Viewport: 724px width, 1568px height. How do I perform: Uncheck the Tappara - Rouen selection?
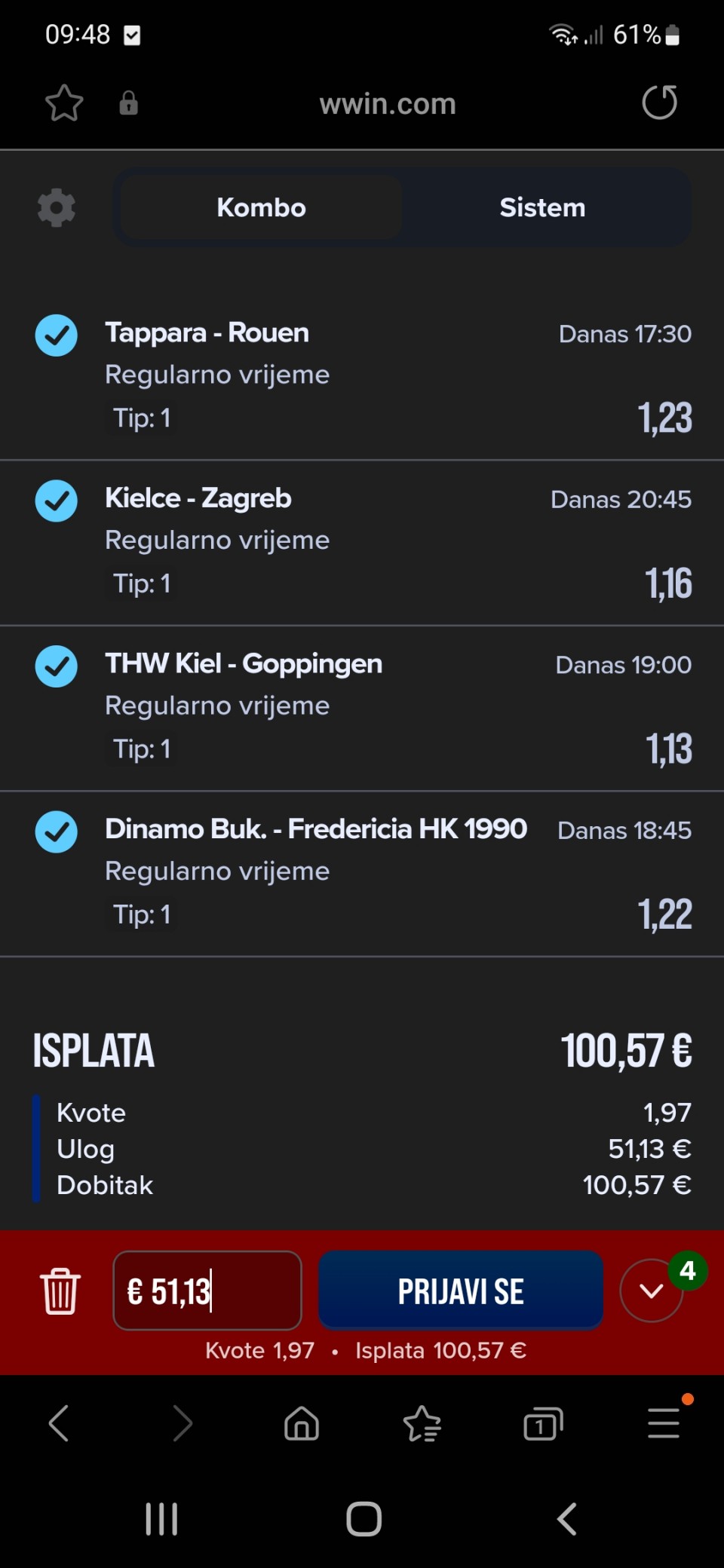point(57,335)
